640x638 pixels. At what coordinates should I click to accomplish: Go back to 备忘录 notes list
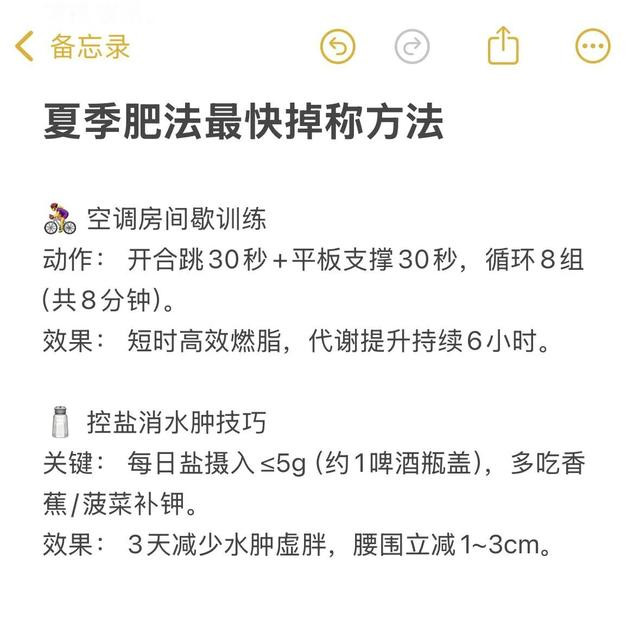72,46
